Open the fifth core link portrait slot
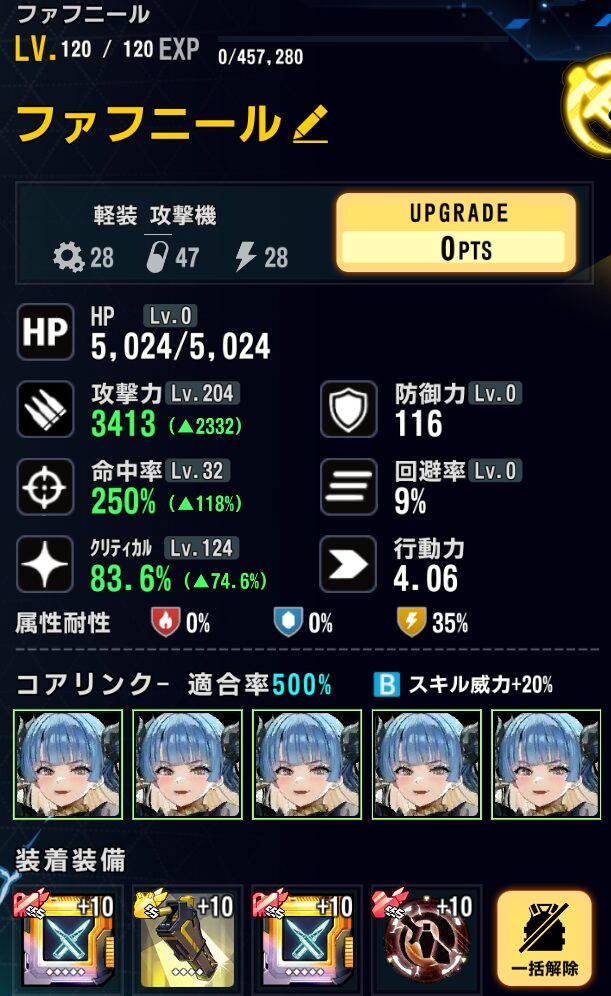 [544, 764]
